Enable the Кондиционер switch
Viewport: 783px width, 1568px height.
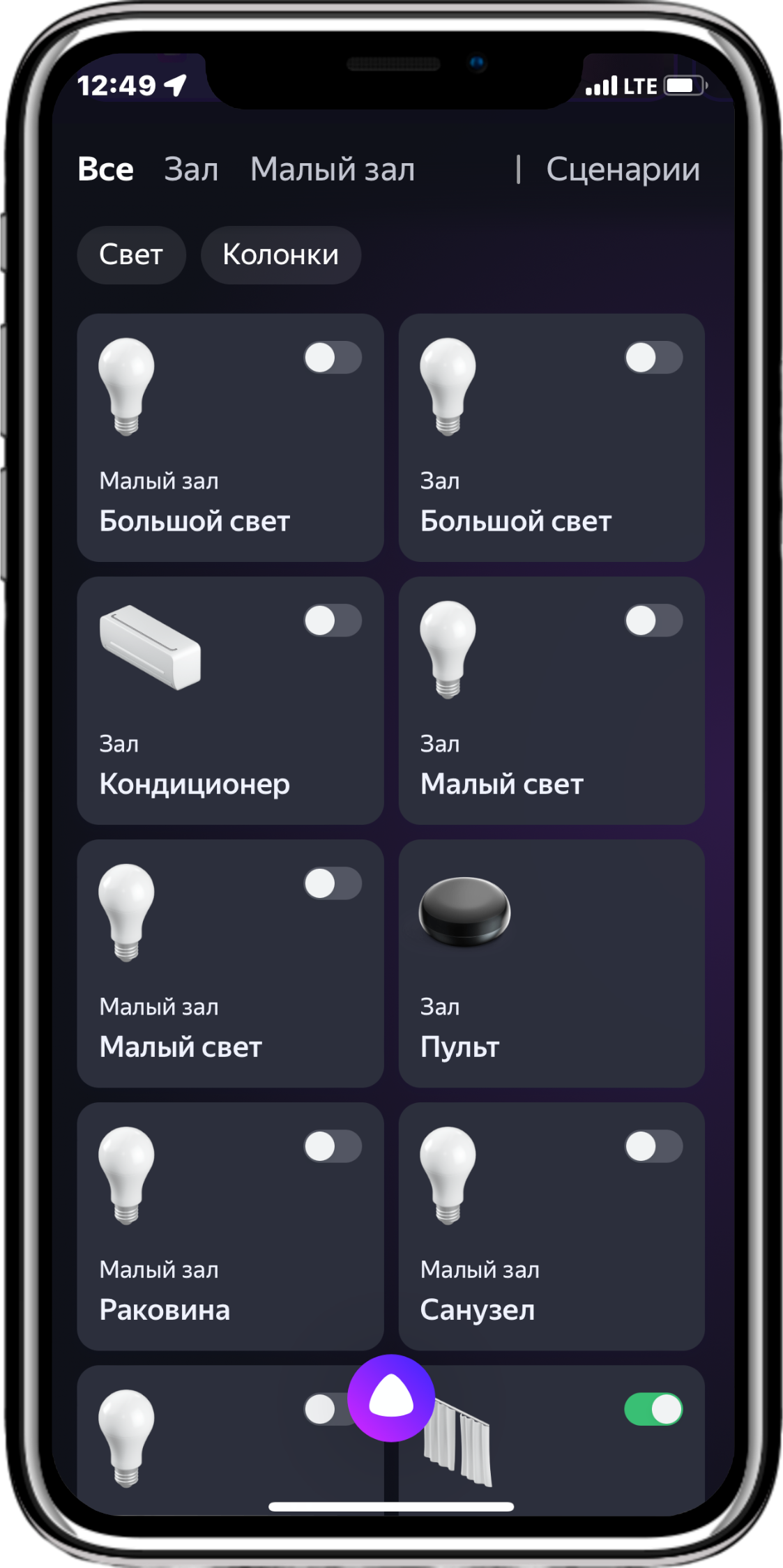(x=333, y=621)
